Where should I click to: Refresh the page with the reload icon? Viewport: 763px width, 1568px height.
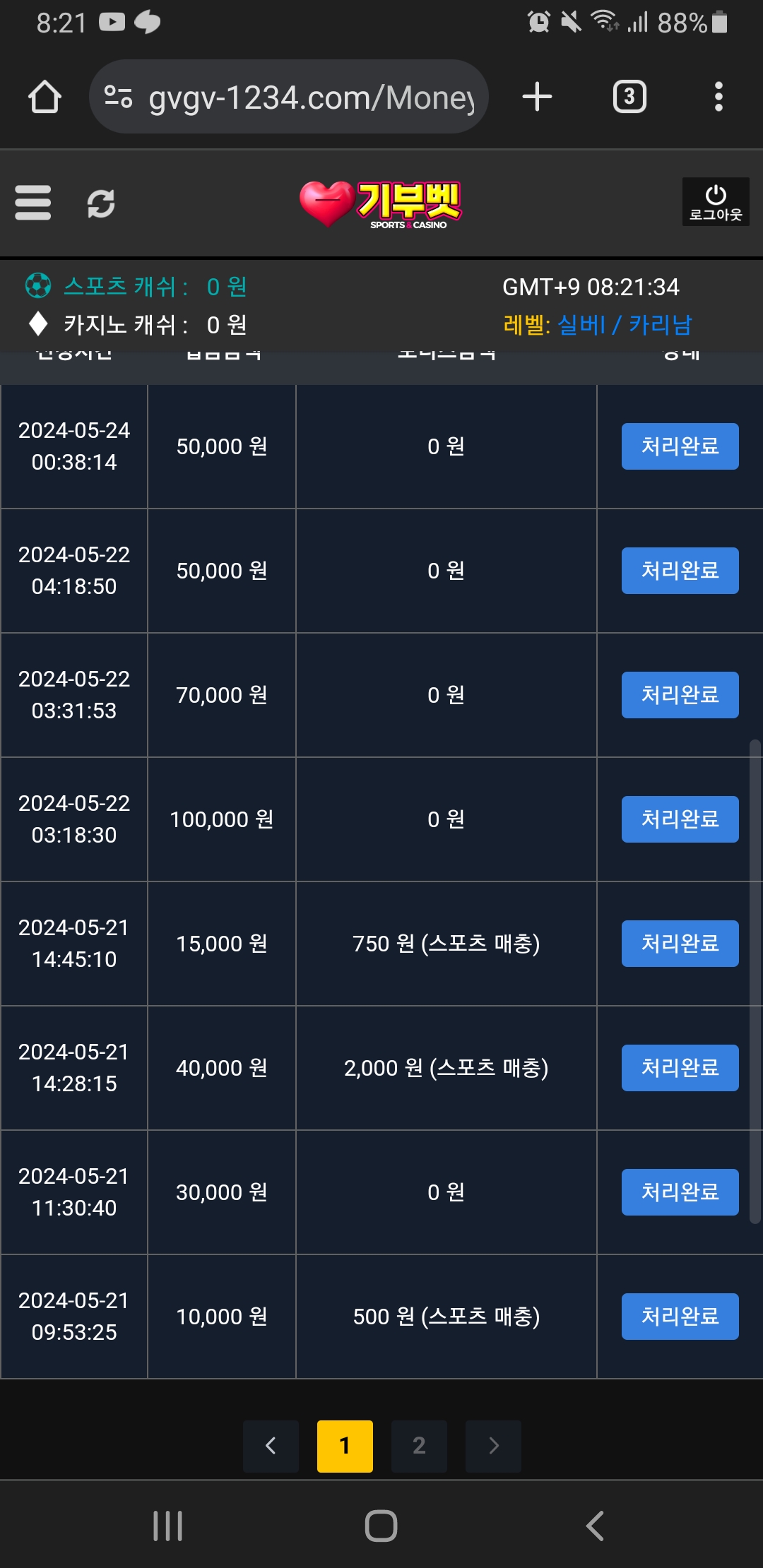point(101,203)
